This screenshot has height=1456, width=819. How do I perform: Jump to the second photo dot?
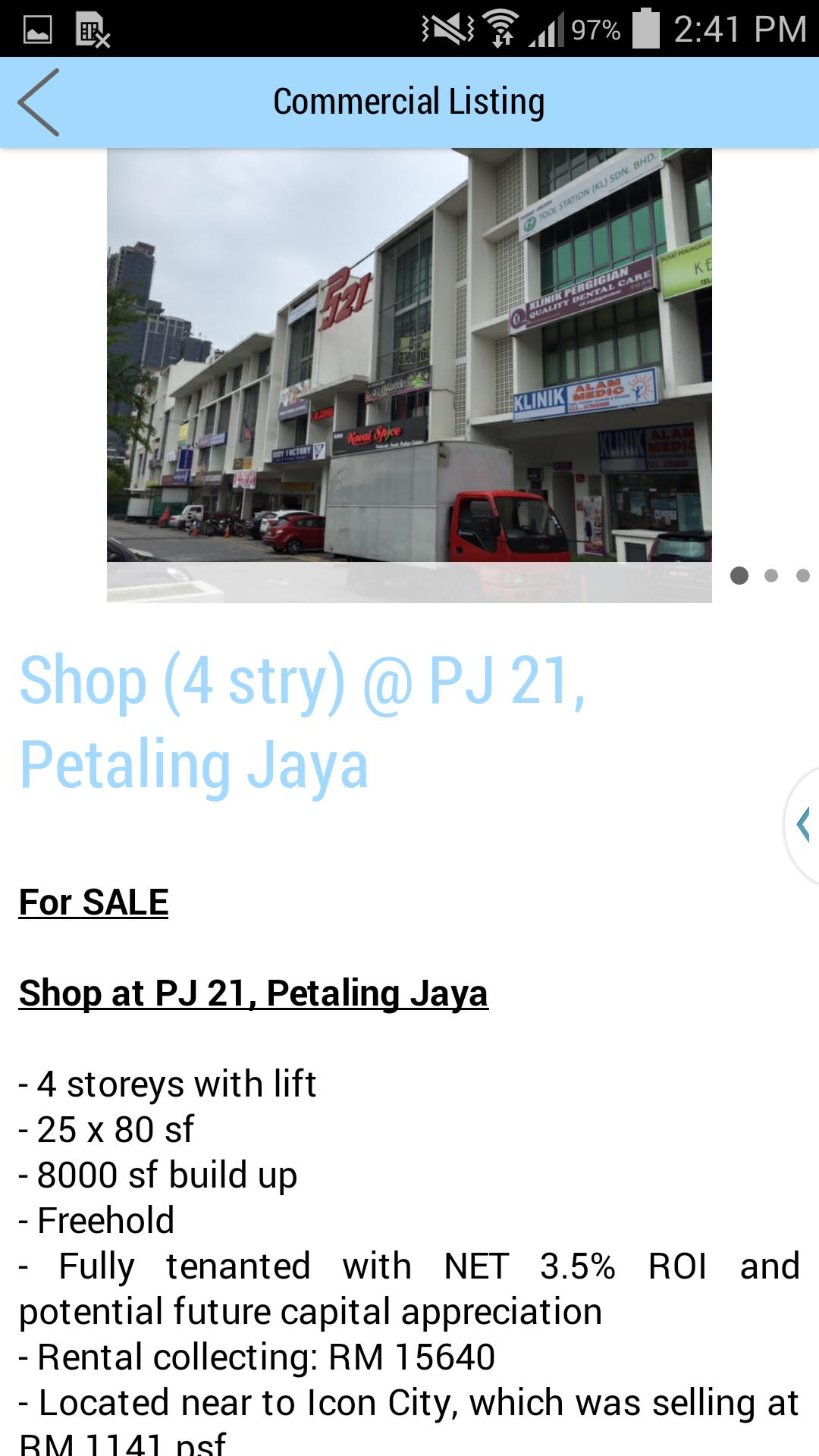click(x=771, y=576)
